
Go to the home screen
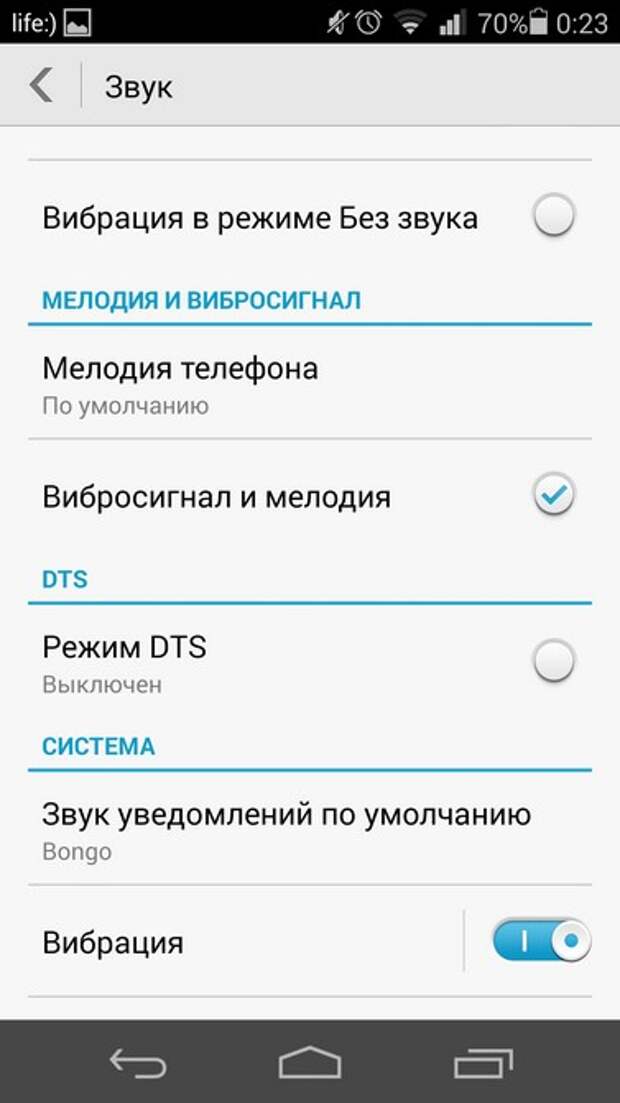click(310, 1061)
